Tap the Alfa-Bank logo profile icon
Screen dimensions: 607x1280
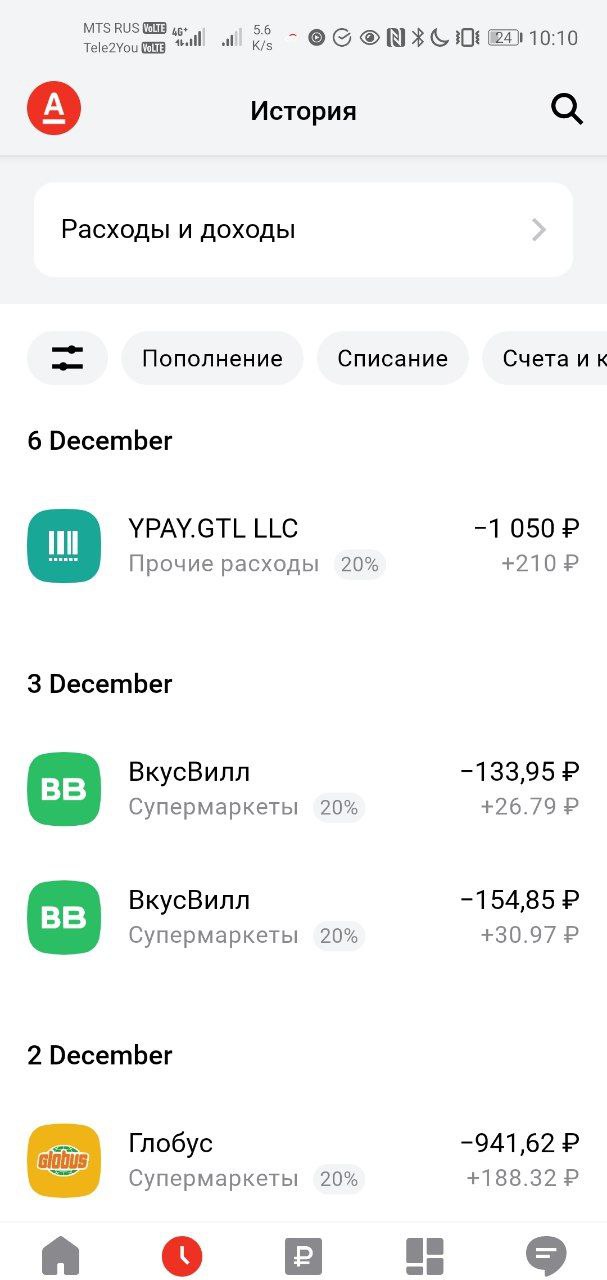[54, 109]
